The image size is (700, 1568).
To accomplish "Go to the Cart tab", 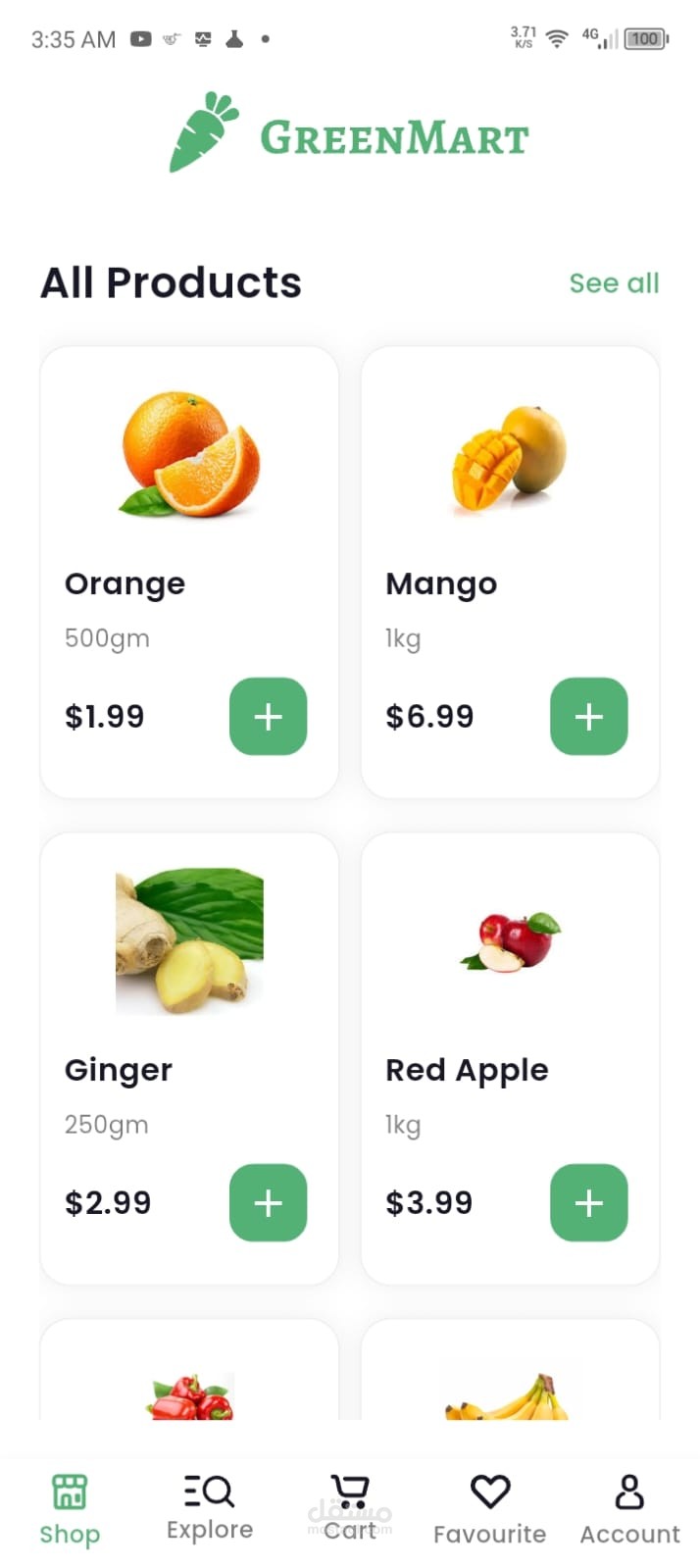I will click(x=350, y=1510).
